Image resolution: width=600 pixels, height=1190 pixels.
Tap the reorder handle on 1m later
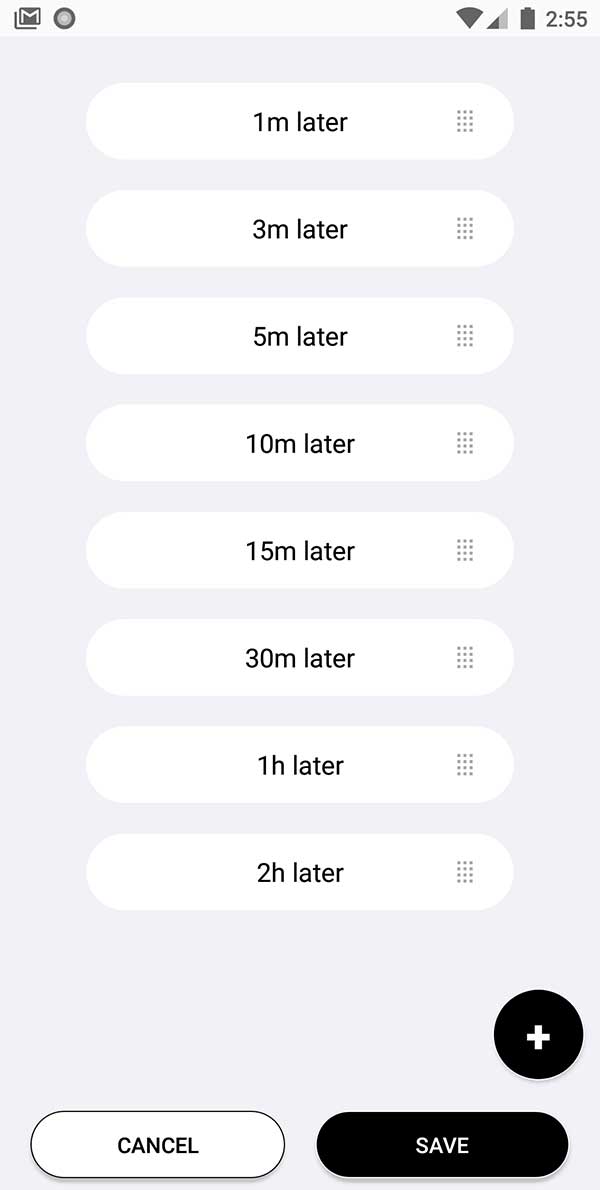[x=465, y=122]
